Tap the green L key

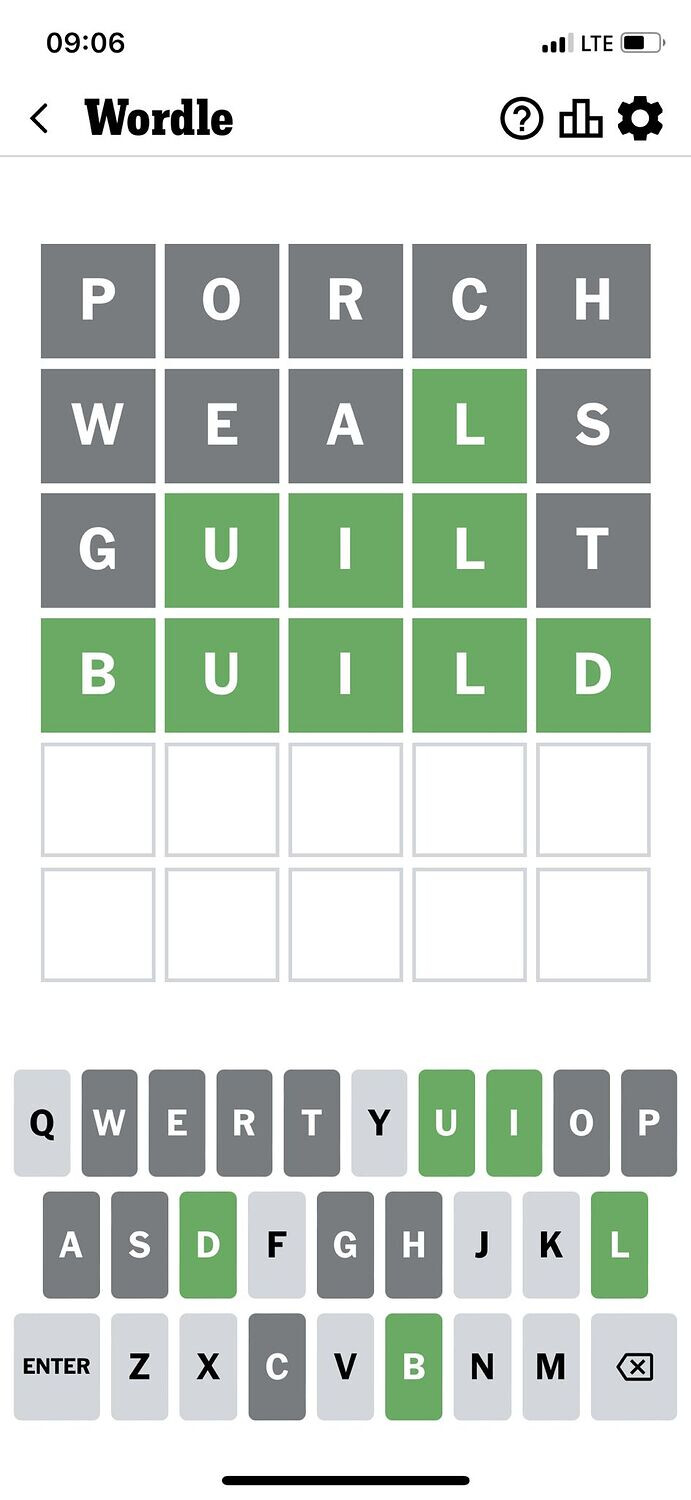point(619,1245)
